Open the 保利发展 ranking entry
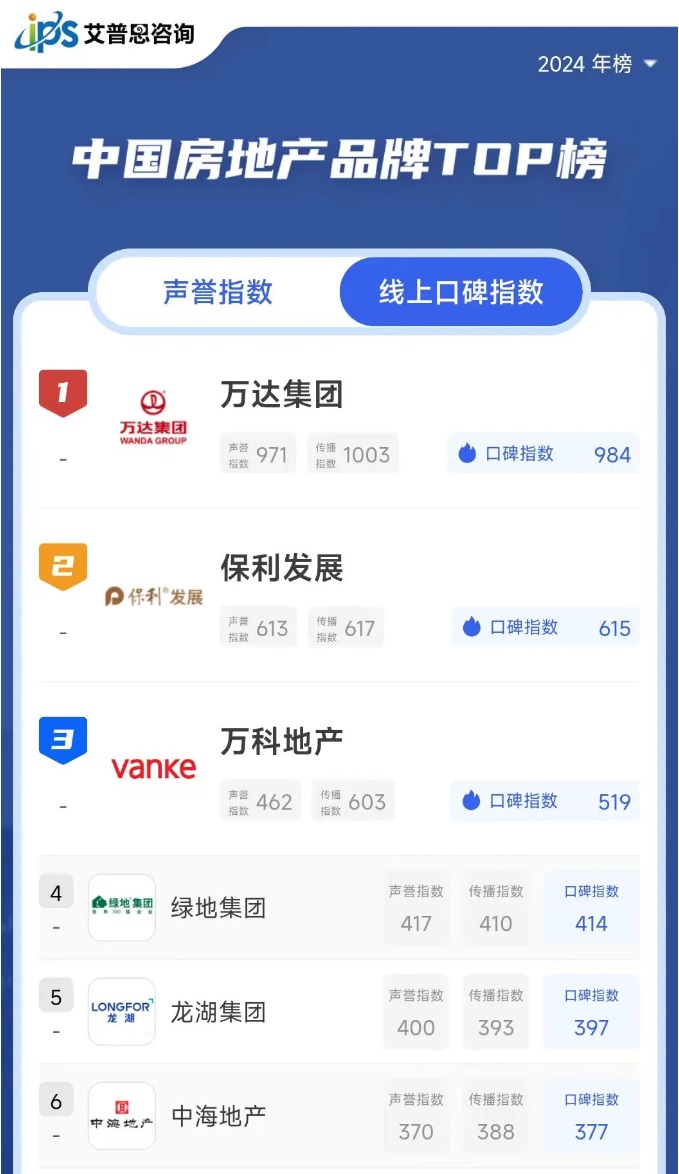 [281, 568]
